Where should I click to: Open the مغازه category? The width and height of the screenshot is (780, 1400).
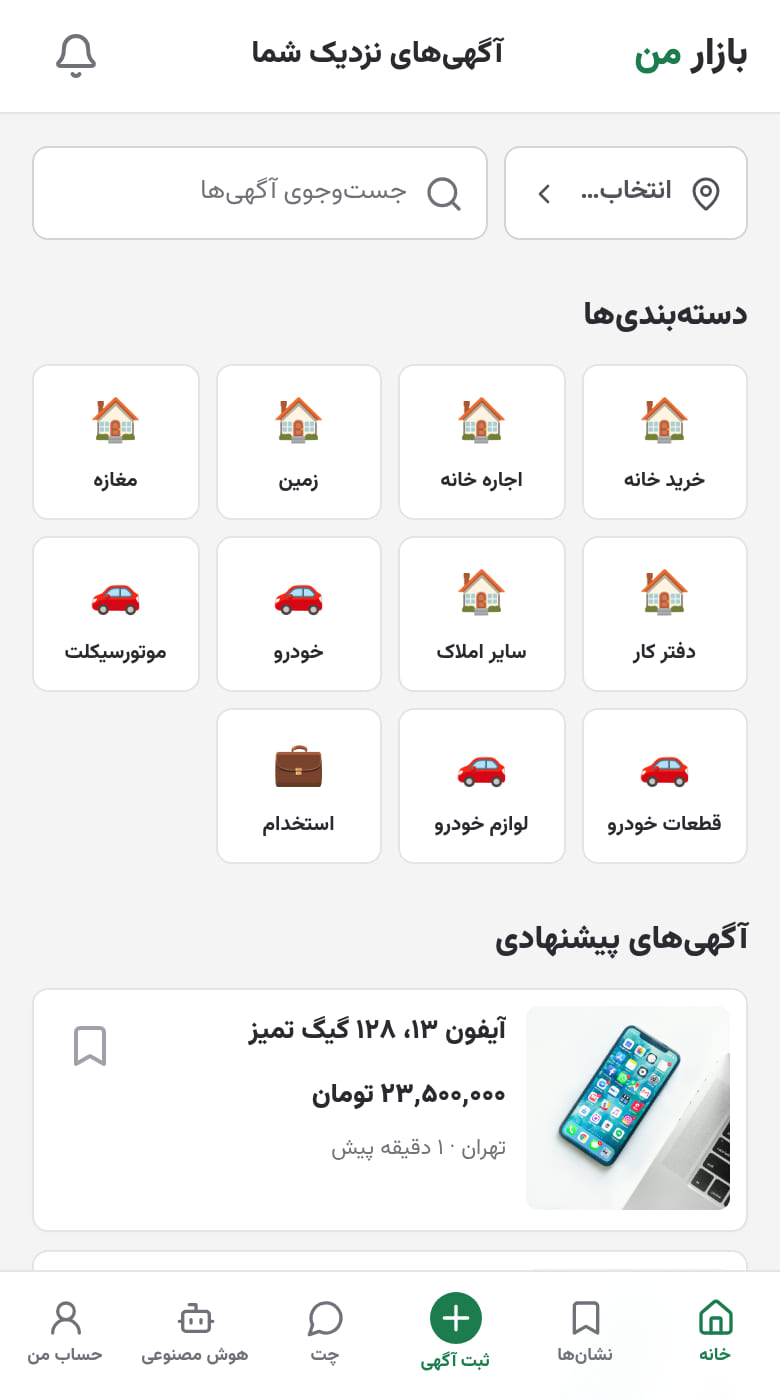(116, 442)
